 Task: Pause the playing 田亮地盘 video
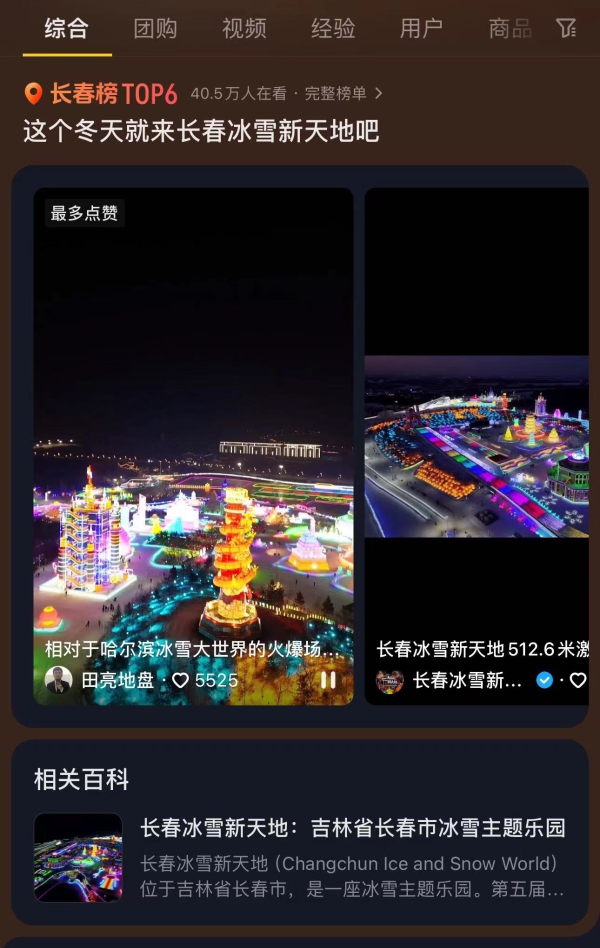328,680
